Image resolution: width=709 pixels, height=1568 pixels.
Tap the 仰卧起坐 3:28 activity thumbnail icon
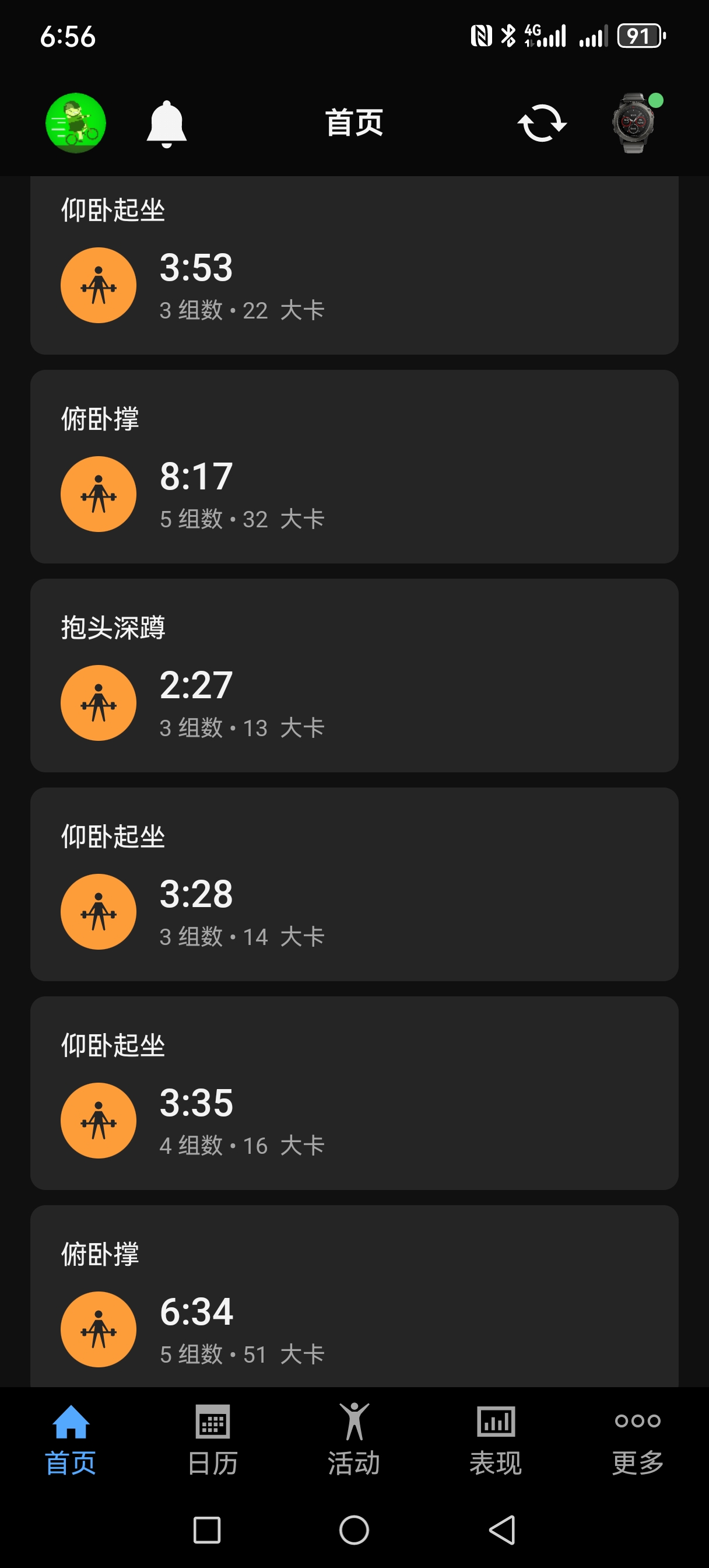coord(98,911)
